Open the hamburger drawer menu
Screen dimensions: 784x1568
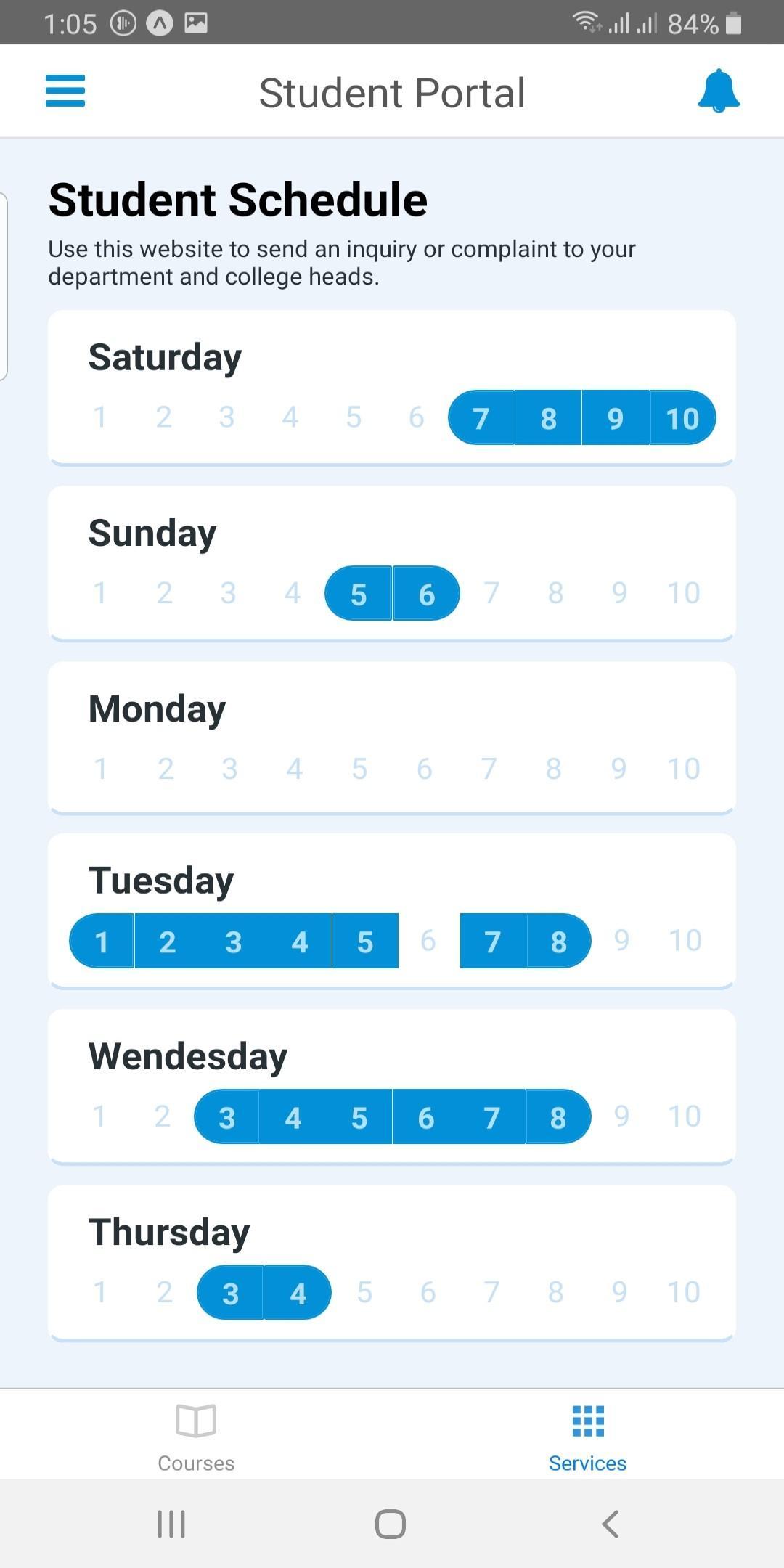point(65,91)
